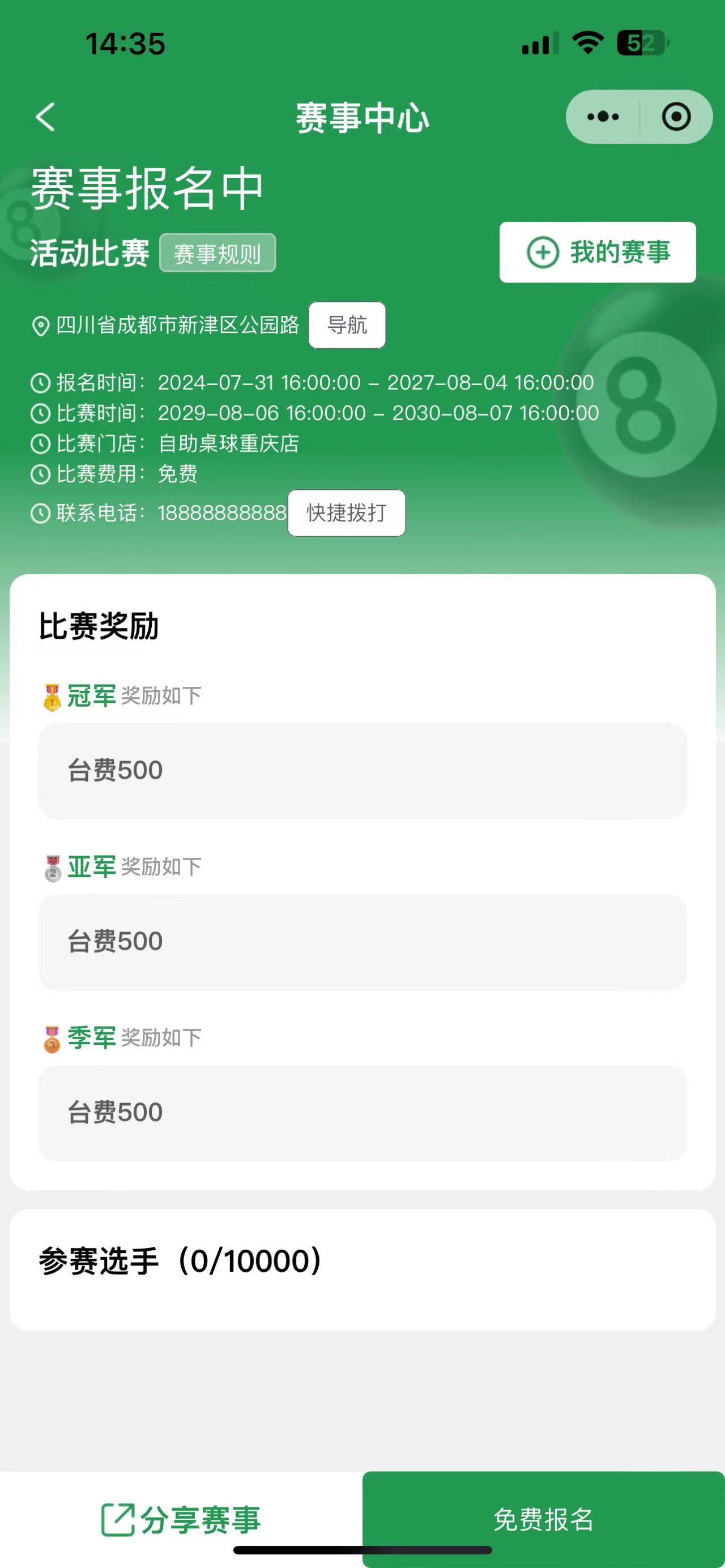
Task: Open 我的赛事
Action: 598,252
